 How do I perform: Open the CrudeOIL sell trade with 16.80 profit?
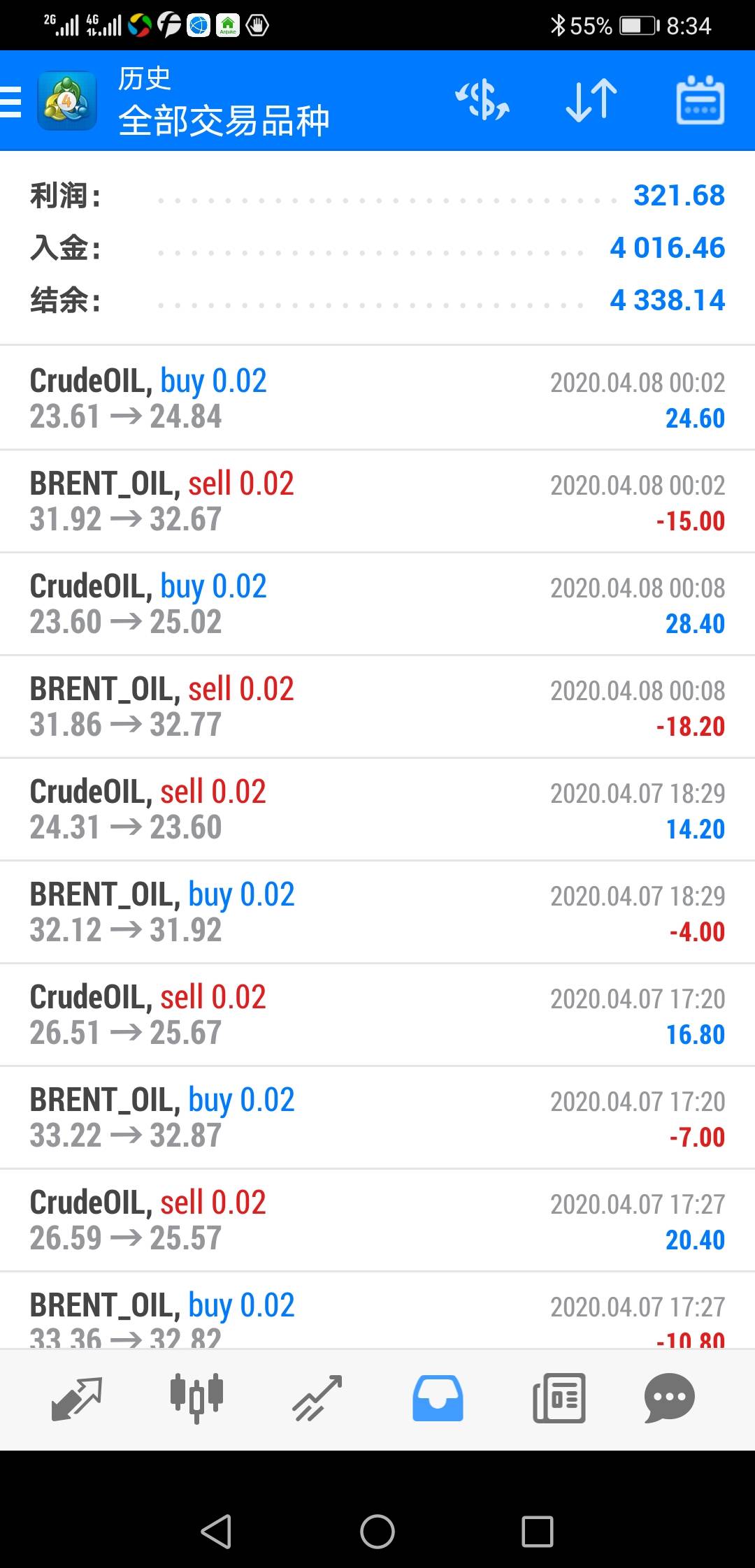coord(377,1015)
